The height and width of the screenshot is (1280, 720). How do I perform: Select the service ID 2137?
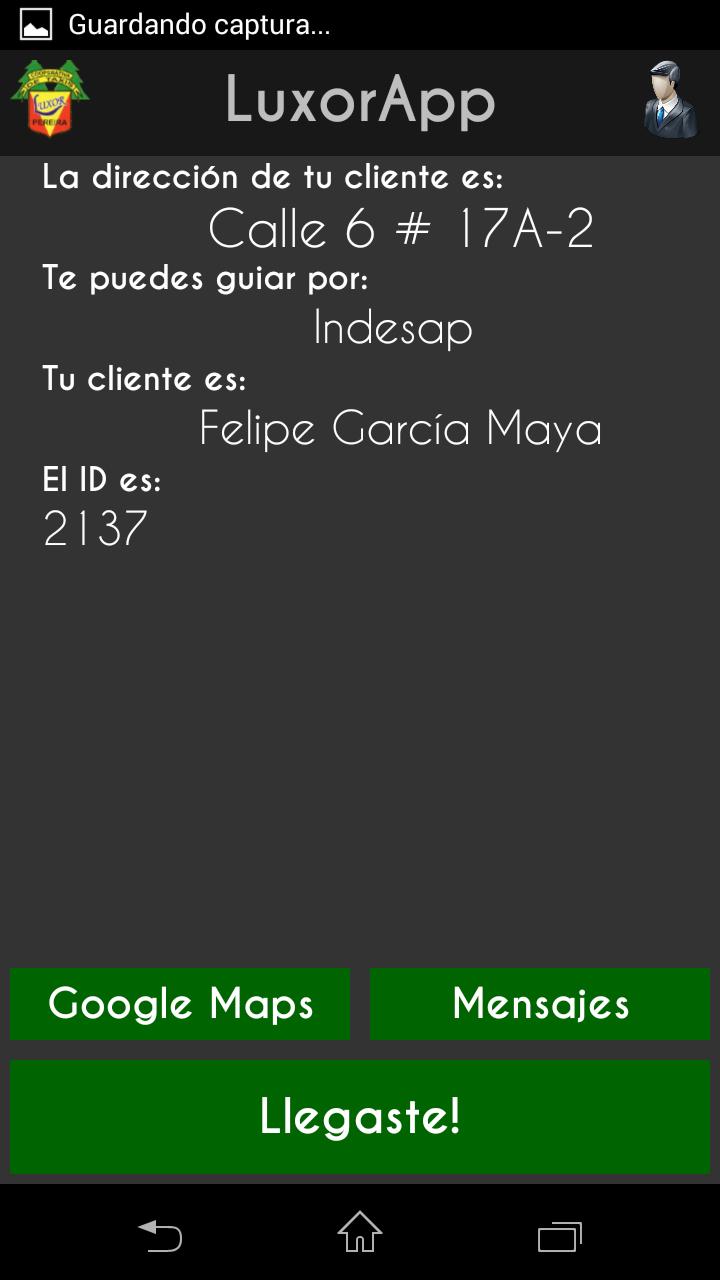click(x=95, y=529)
